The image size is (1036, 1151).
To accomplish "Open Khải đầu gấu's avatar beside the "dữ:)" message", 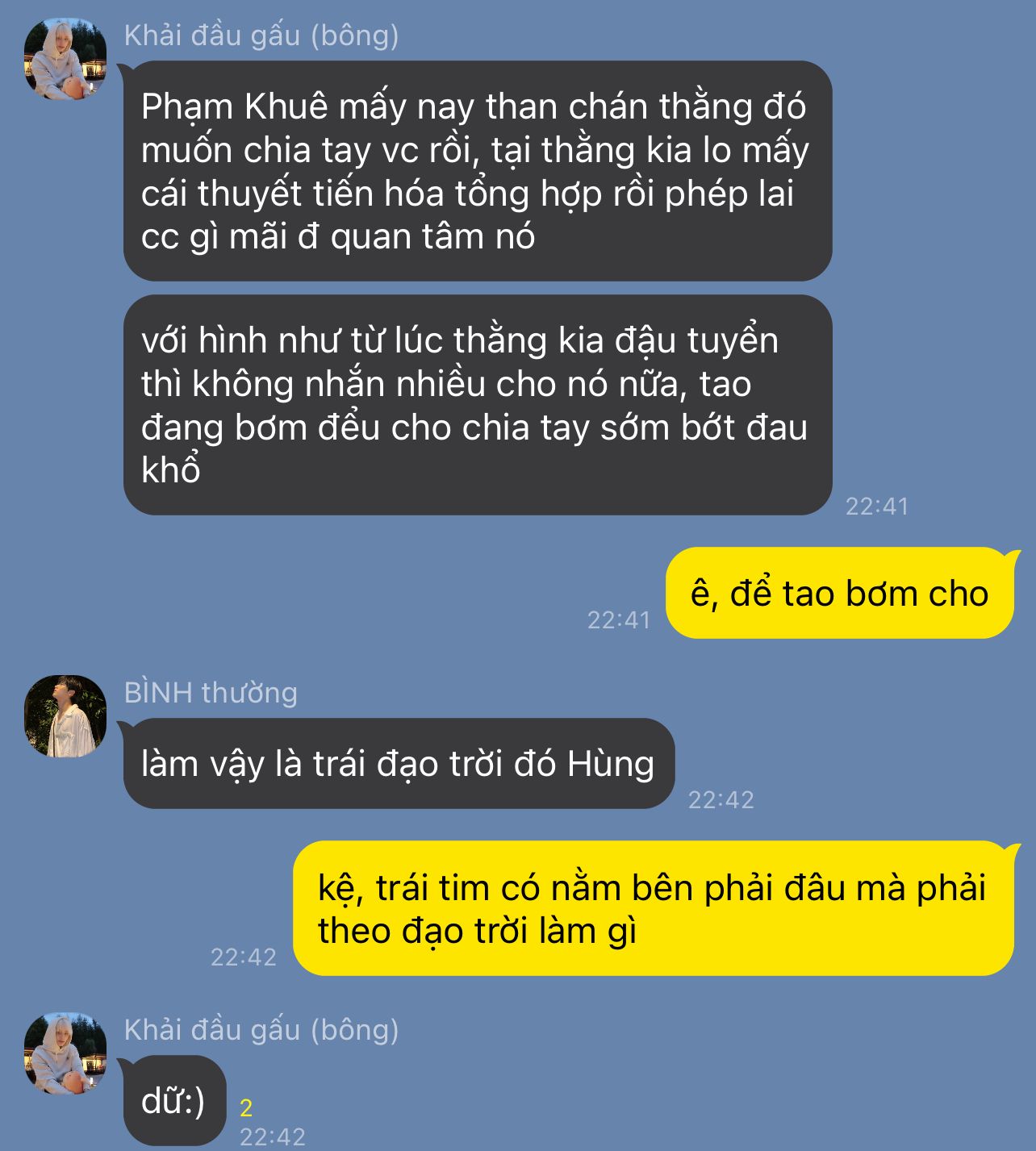I will (65, 1053).
